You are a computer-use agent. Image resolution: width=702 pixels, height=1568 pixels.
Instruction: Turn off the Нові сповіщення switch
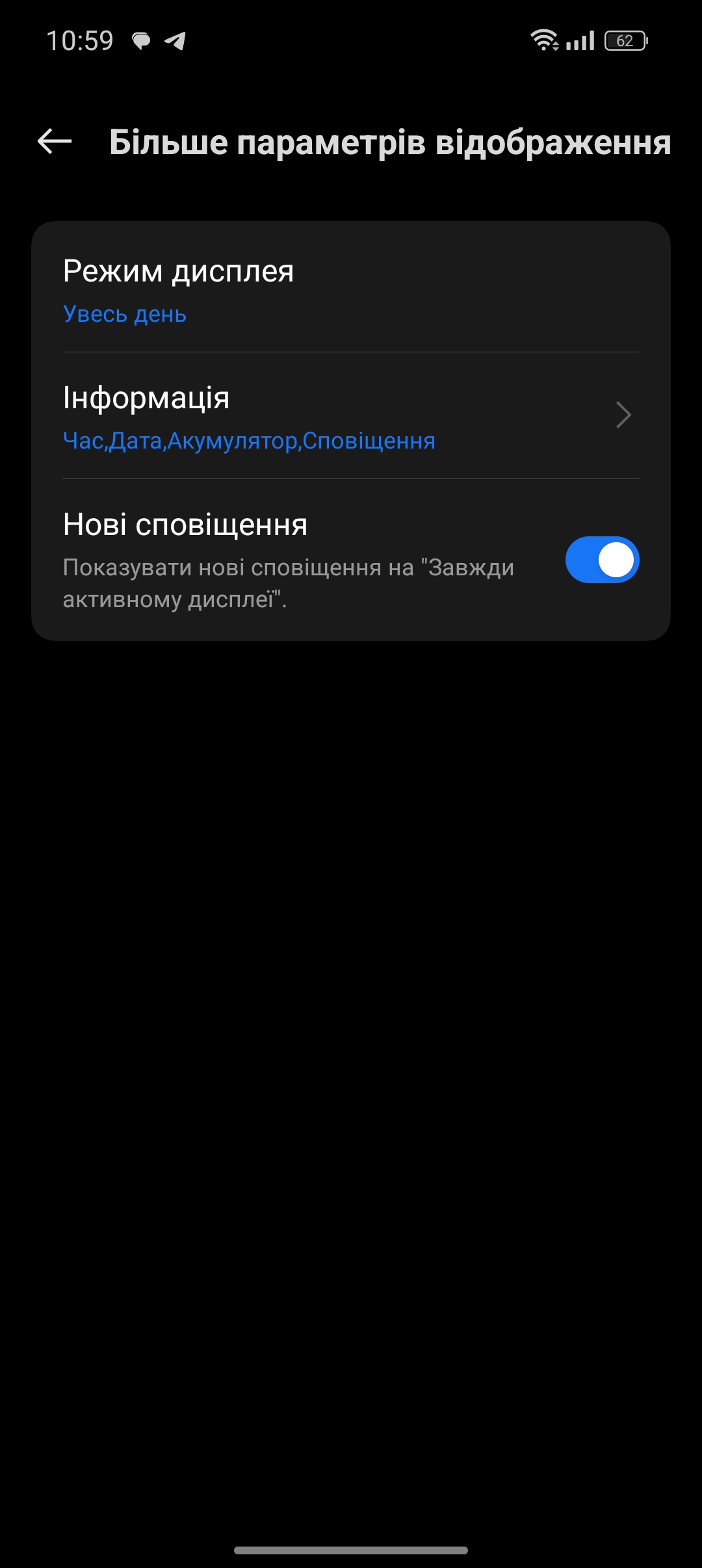(x=602, y=560)
